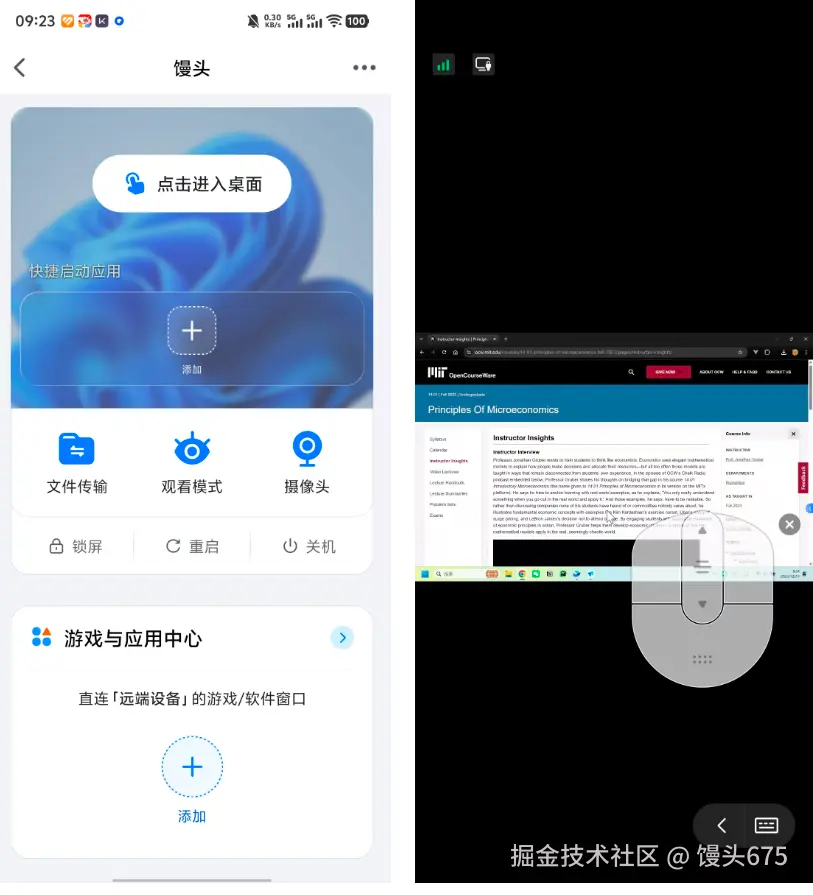
Task: Start 观看模式 viewing mode
Action: (192, 463)
